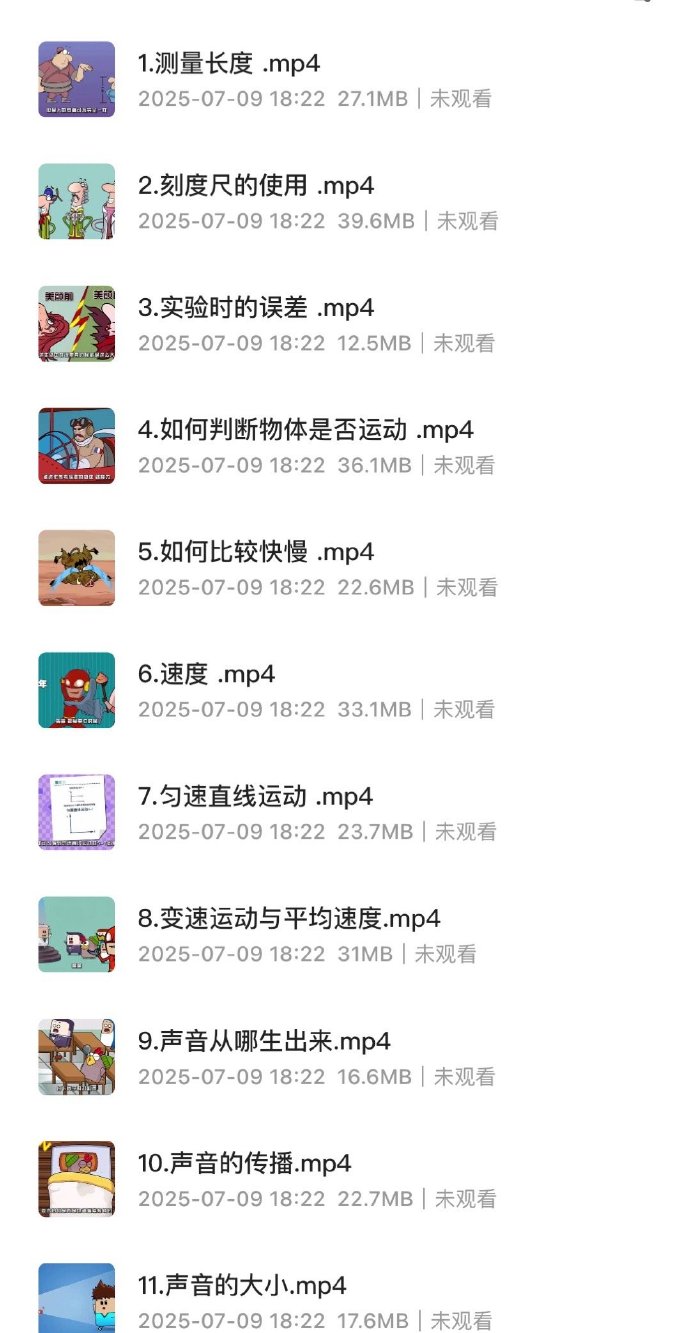
Task: Play 2.刻度尺的使用 .mp4
Action: [x=256, y=186]
